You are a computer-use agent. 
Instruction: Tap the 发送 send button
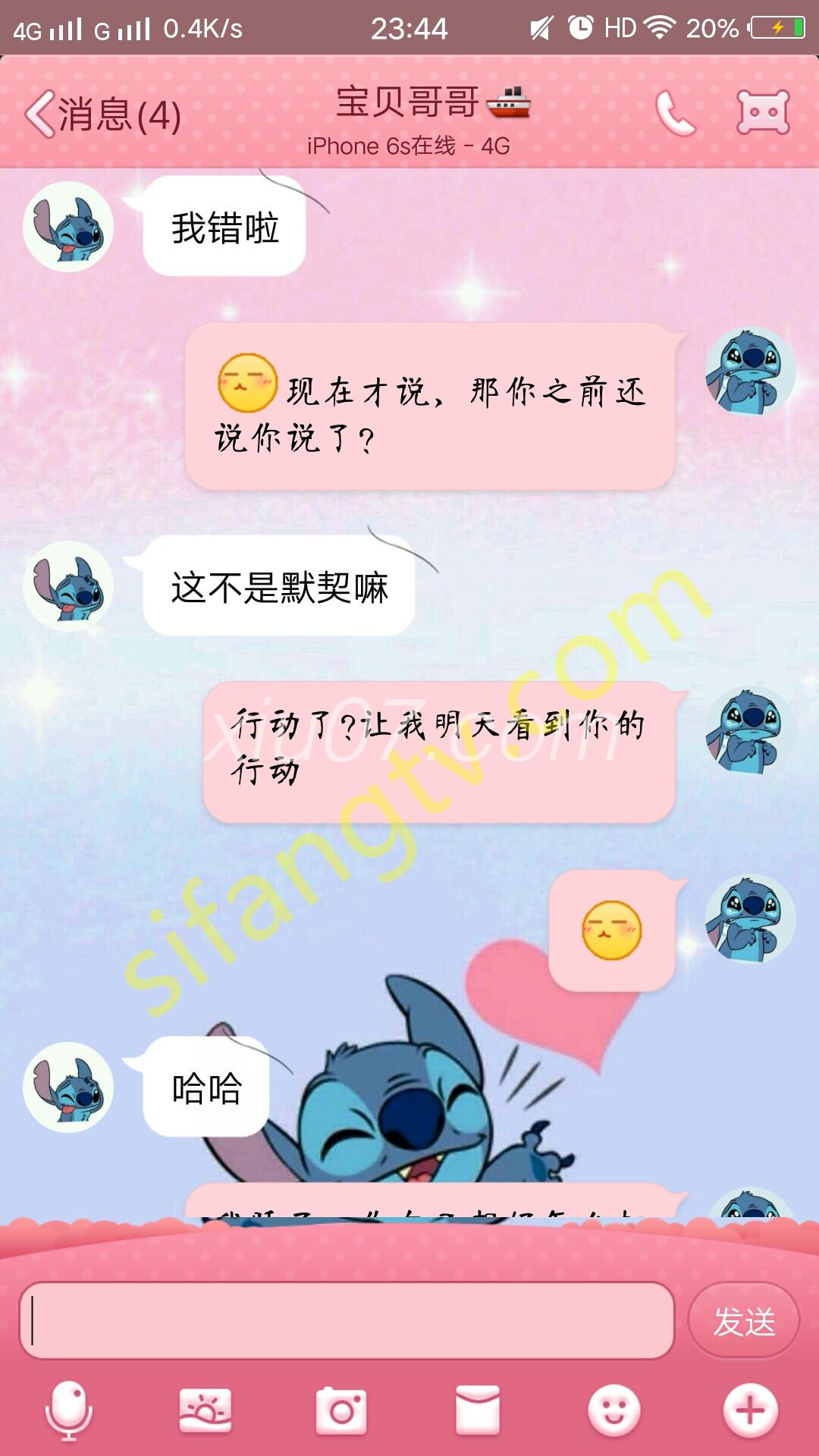[x=743, y=1321]
